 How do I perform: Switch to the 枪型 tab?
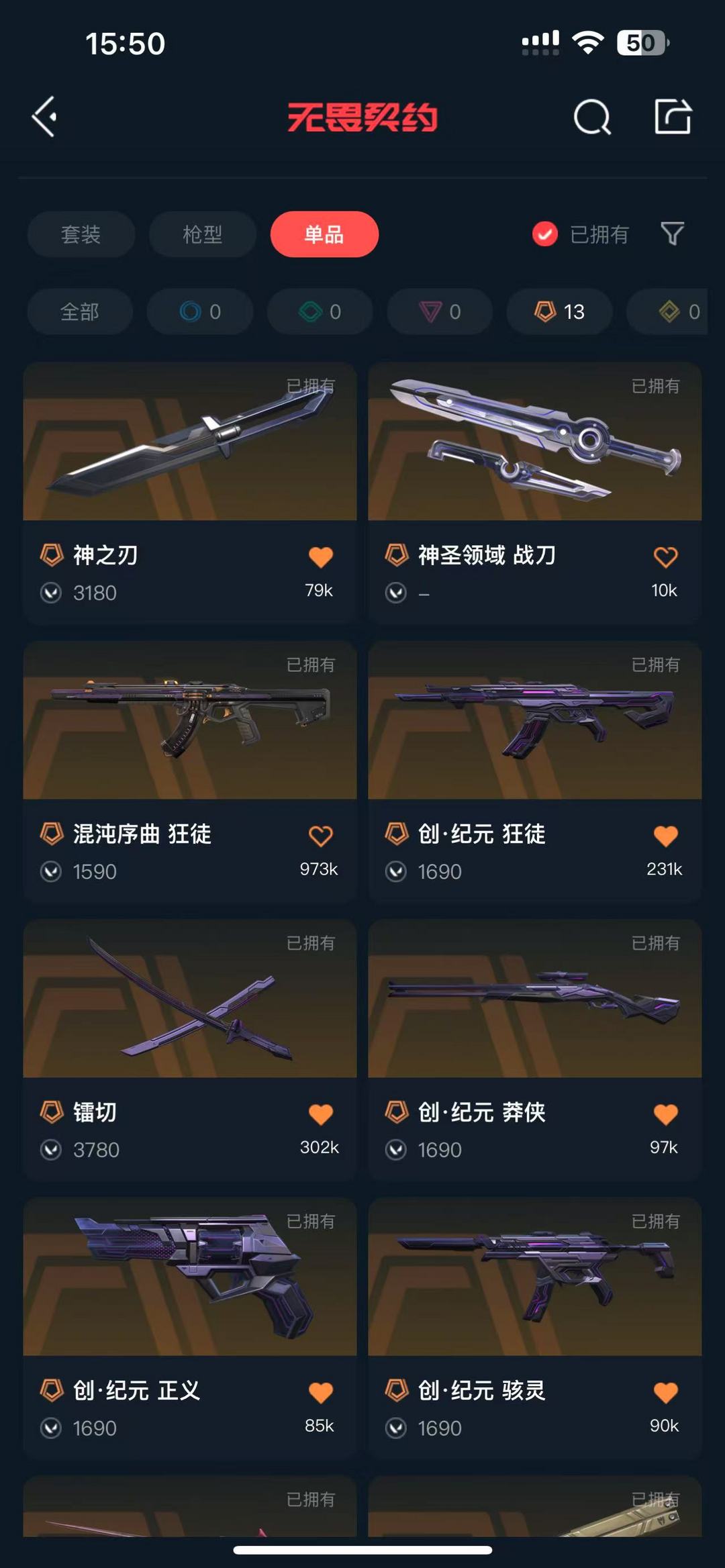pos(203,234)
